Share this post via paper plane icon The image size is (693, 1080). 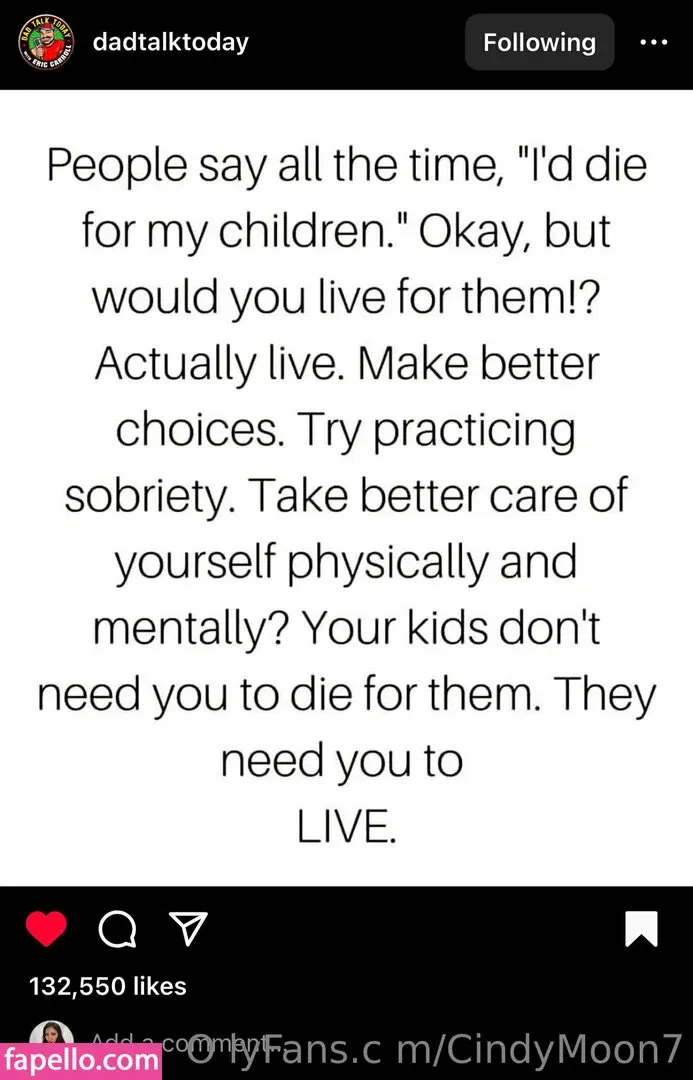[190, 930]
